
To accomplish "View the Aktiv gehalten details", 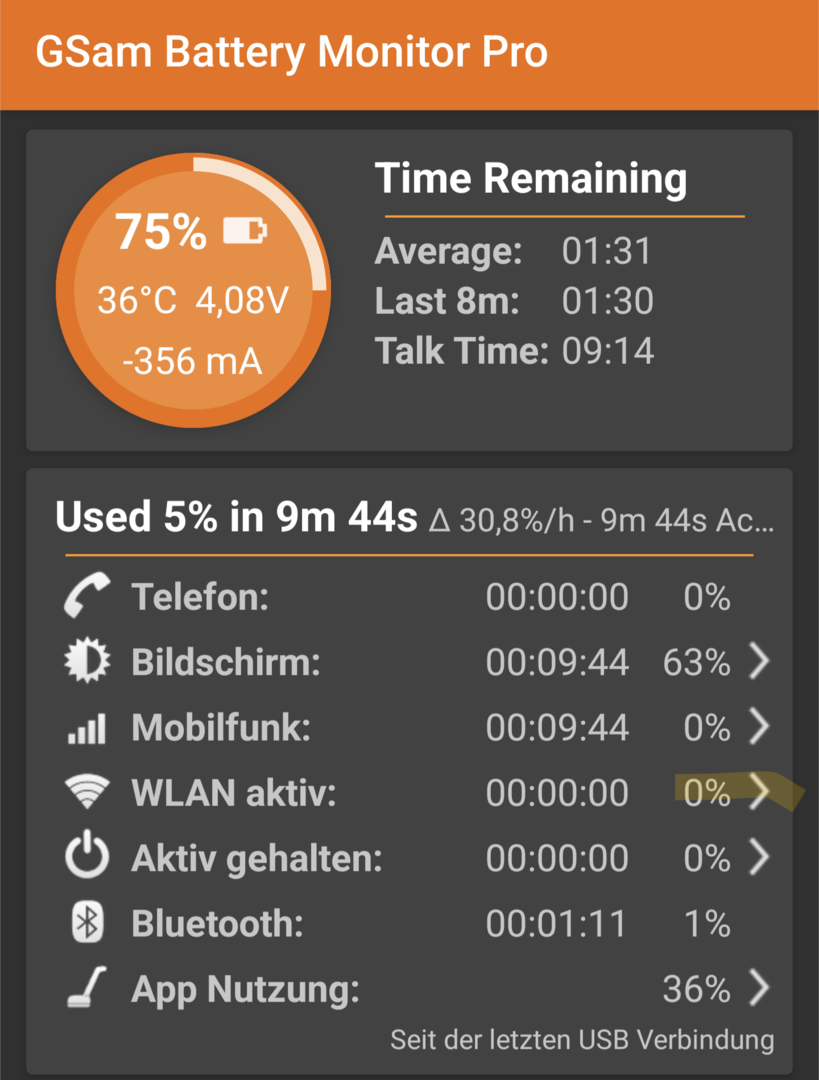I will (x=759, y=857).
